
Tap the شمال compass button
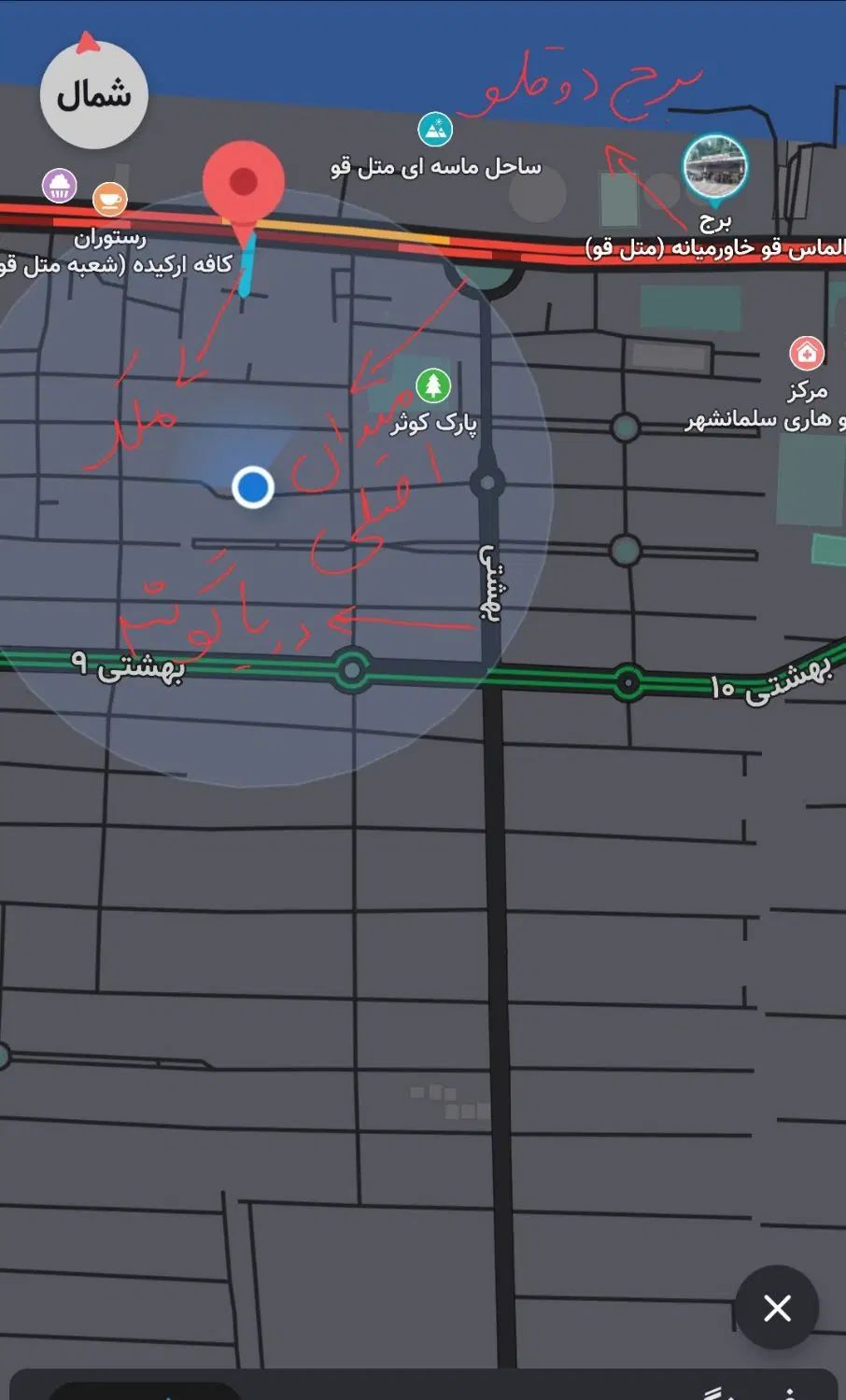coord(94,95)
